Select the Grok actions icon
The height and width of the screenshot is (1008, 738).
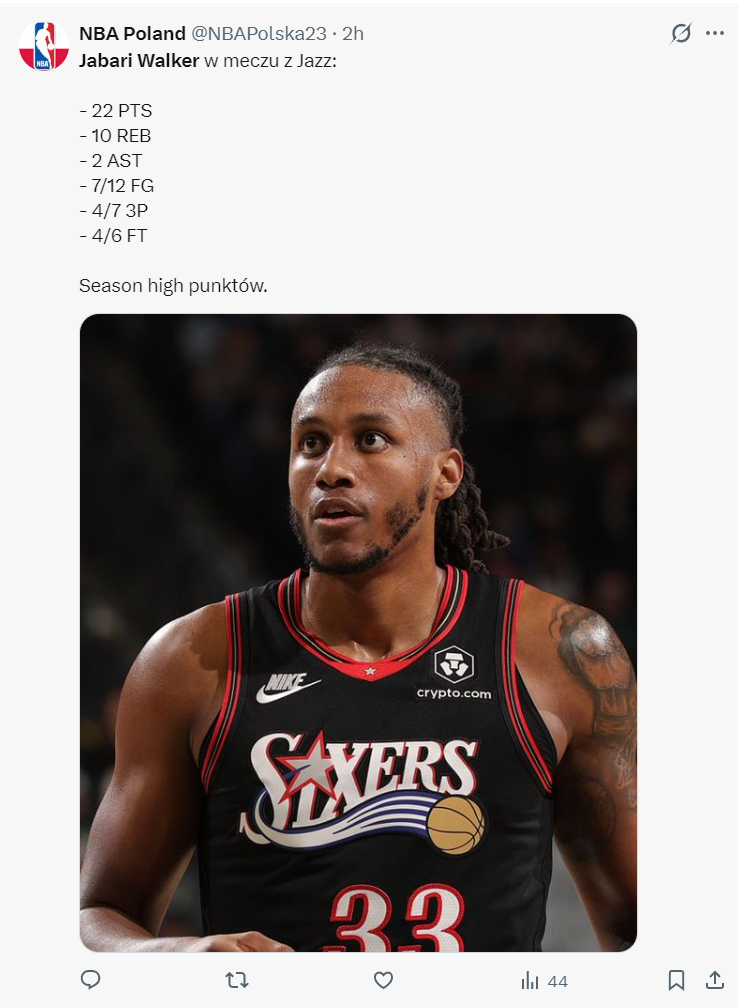pyautogui.click(x=679, y=33)
